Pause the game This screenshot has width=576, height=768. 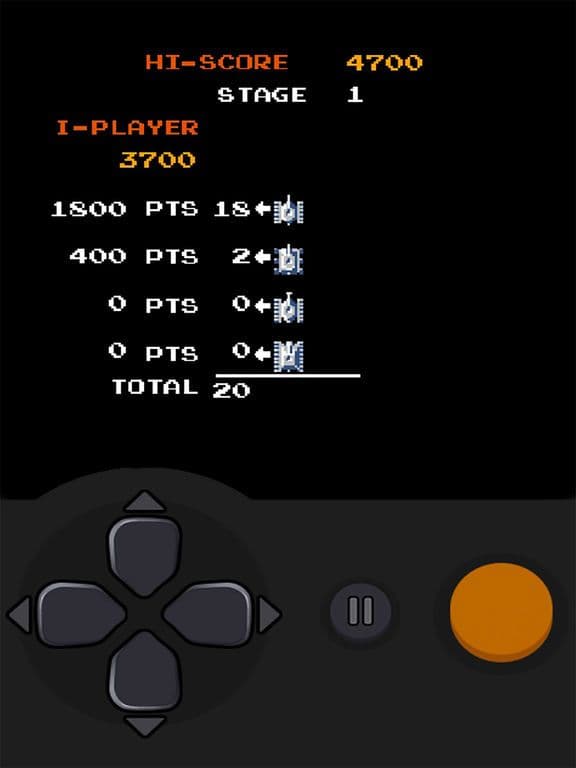tap(360, 611)
